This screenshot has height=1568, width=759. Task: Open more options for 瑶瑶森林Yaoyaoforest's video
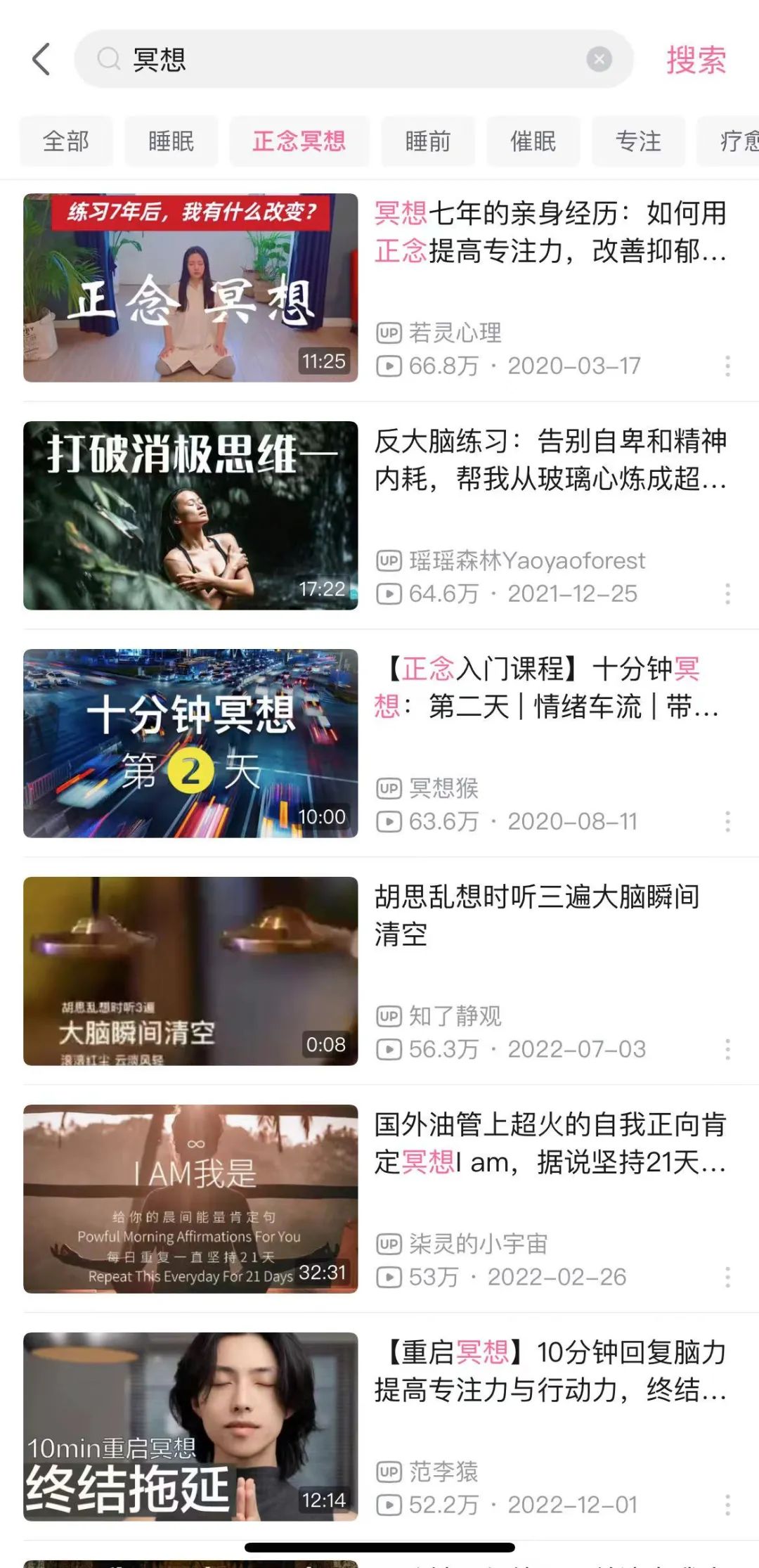pyautogui.click(x=727, y=593)
